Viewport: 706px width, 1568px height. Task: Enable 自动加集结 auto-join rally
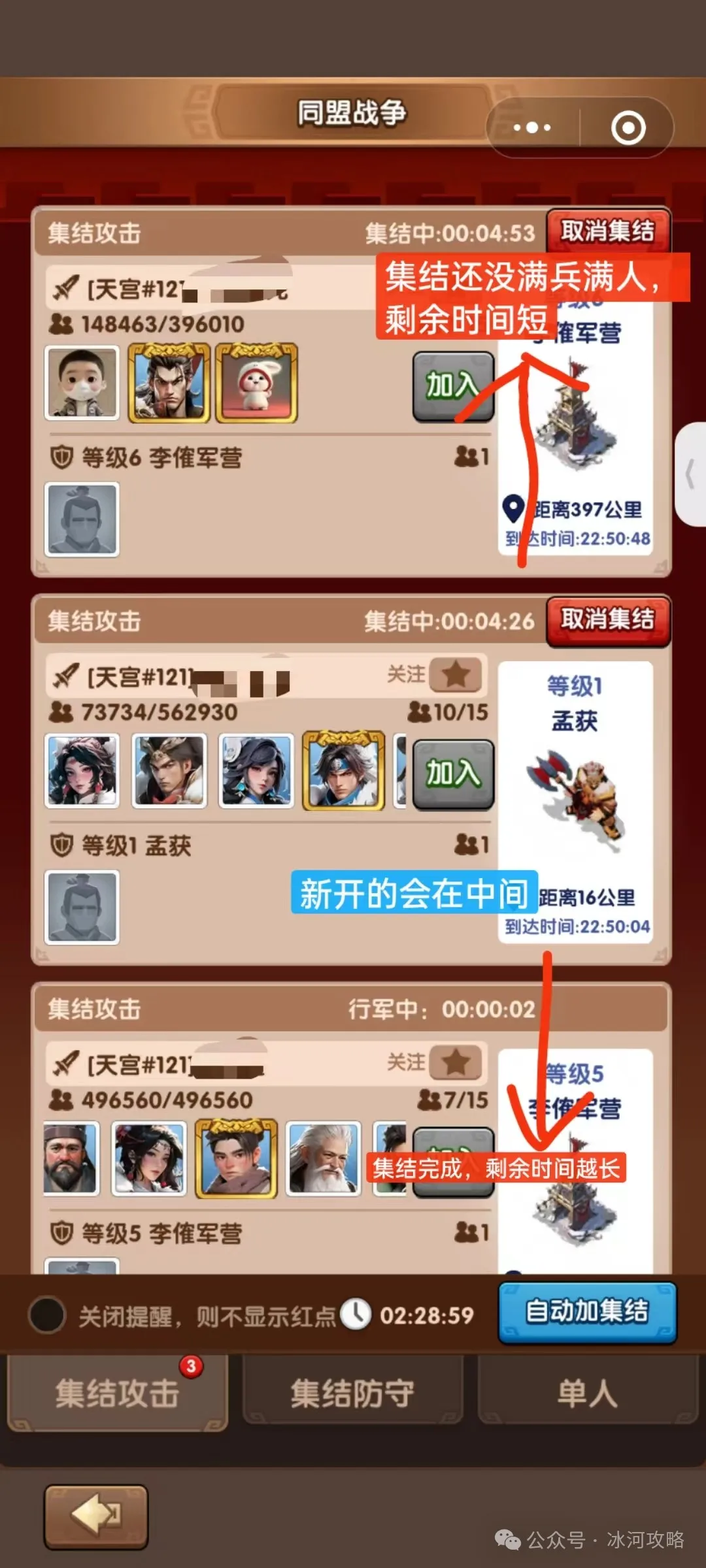pyautogui.click(x=586, y=1312)
